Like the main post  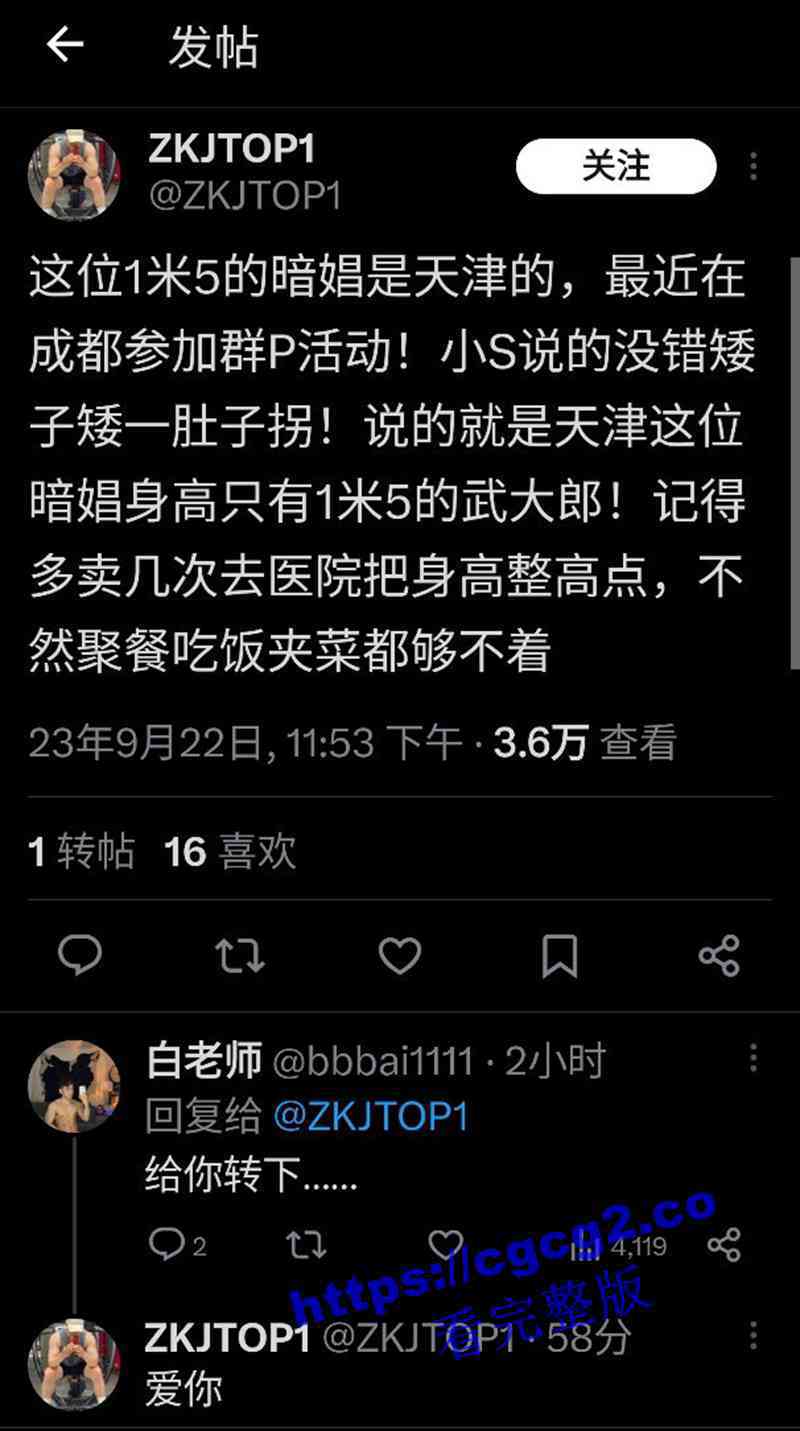400,956
